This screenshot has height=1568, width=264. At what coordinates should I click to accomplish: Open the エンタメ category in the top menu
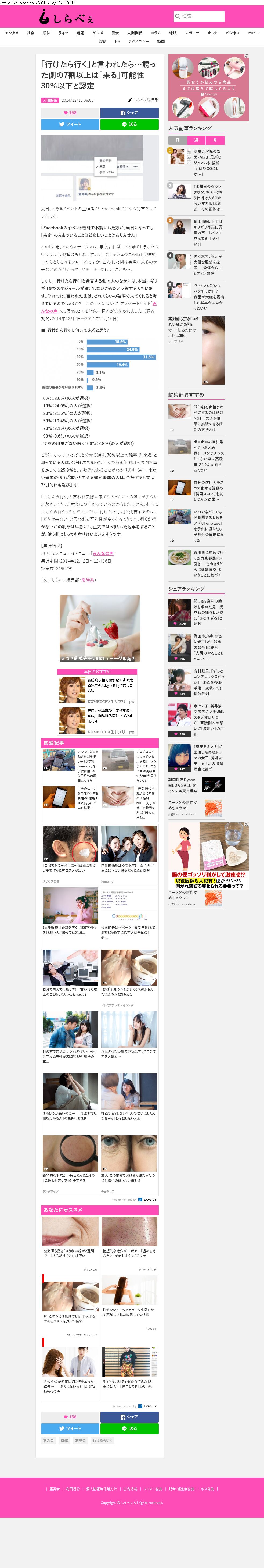point(12,33)
